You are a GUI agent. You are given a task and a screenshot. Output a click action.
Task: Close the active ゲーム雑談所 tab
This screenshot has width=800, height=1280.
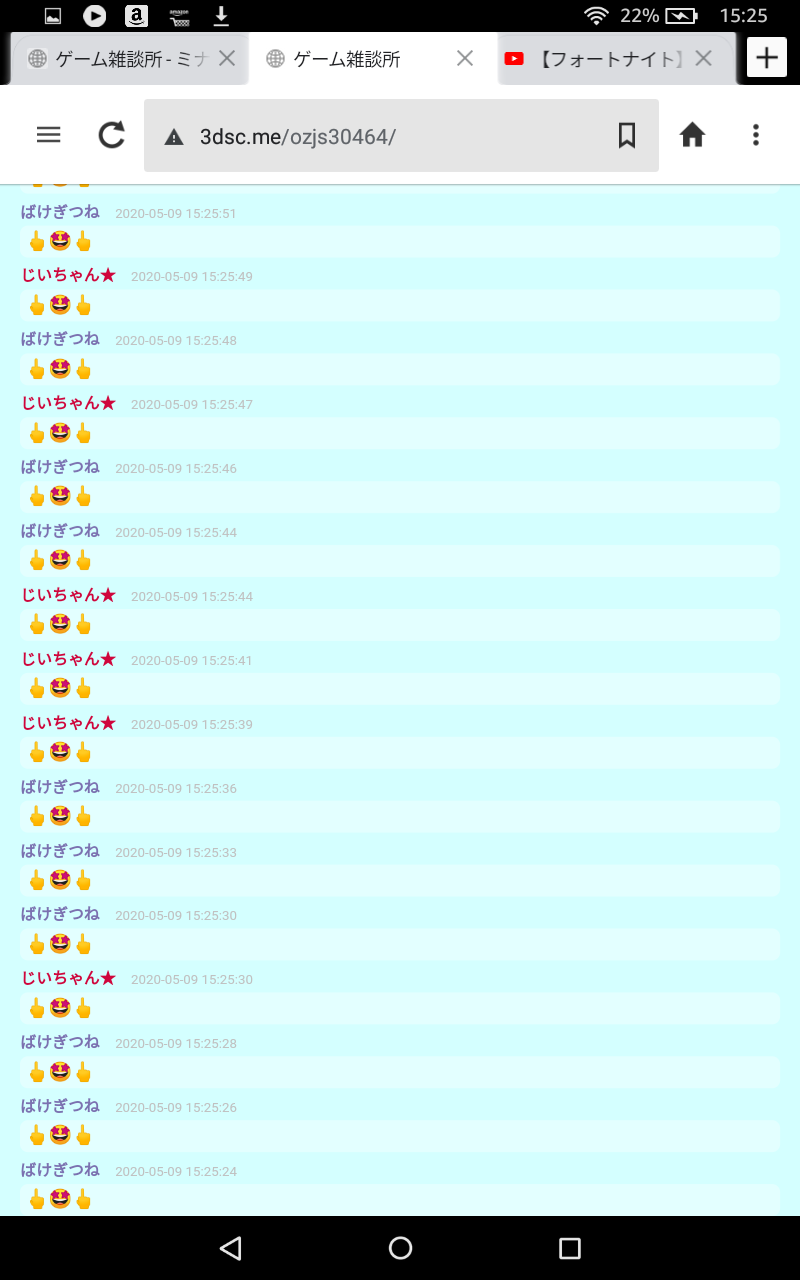[x=465, y=59]
